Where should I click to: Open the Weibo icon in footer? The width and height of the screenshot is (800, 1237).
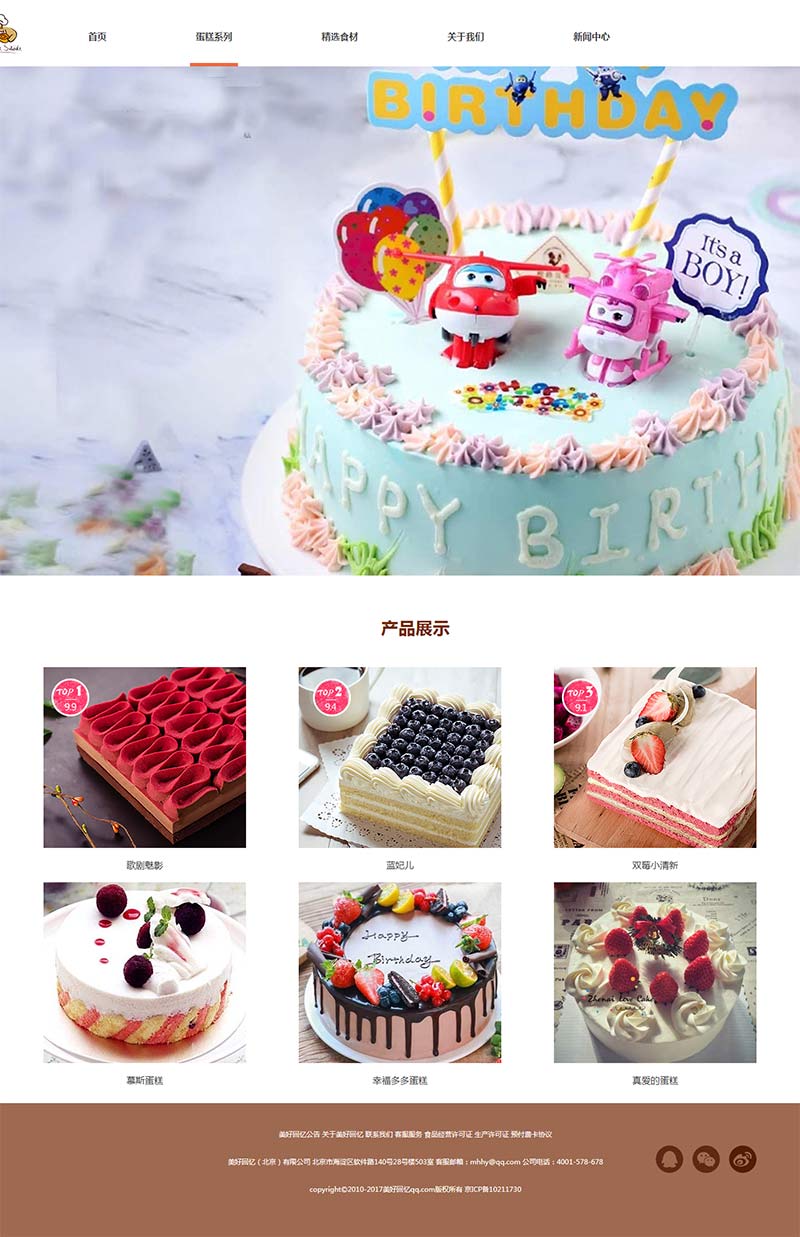tap(743, 1159)
